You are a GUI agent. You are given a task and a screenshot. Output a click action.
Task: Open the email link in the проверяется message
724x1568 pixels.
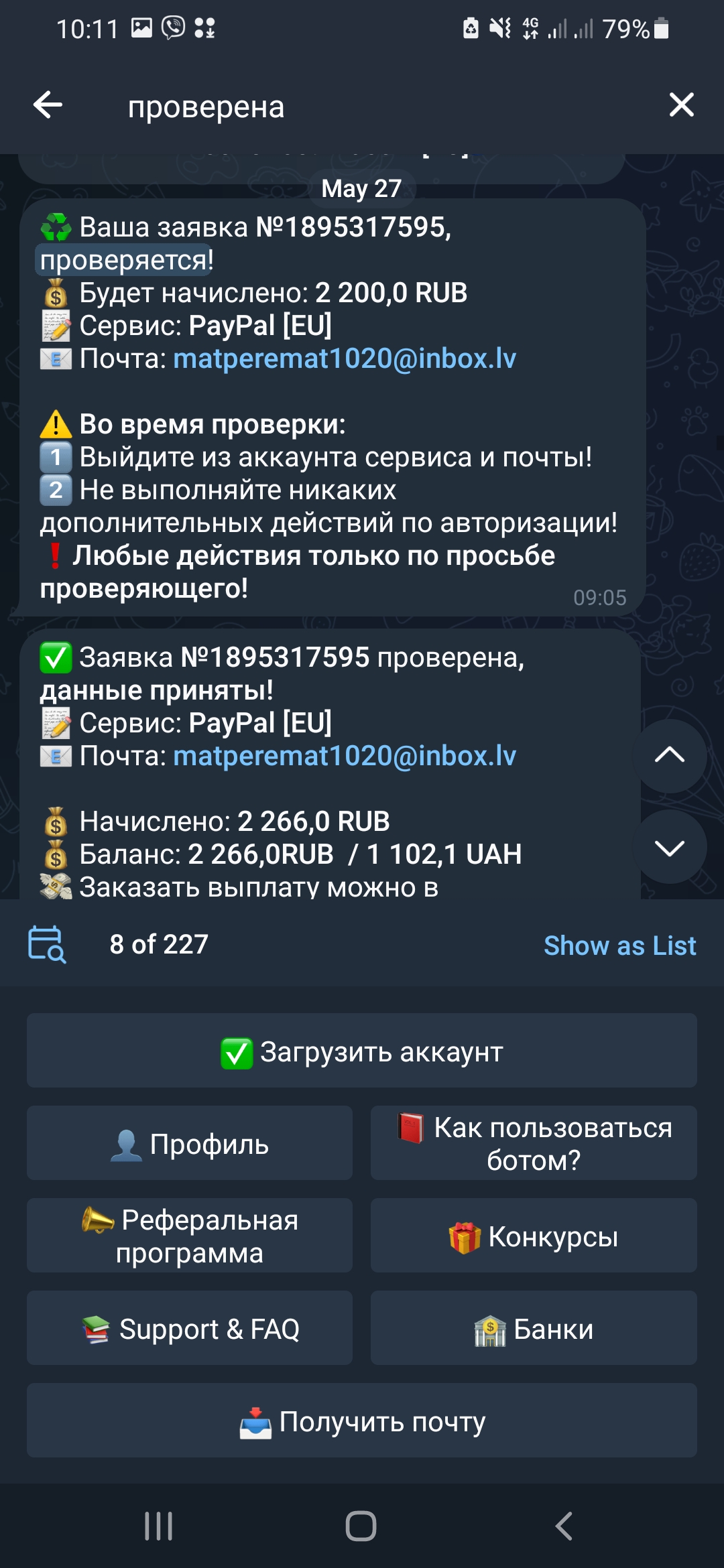[345, 358]
